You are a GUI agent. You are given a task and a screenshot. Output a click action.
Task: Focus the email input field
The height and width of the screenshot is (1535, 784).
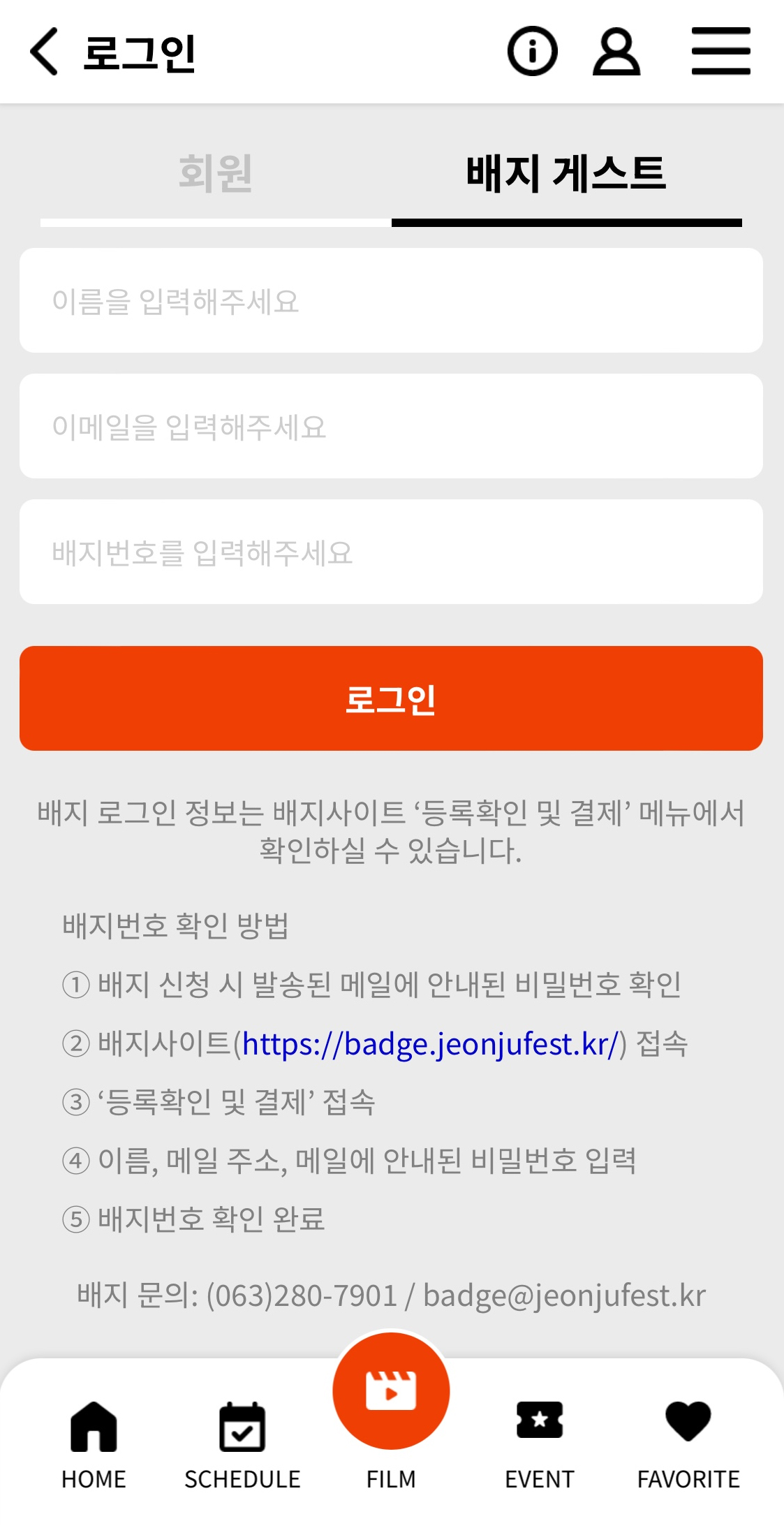[391, 427]
